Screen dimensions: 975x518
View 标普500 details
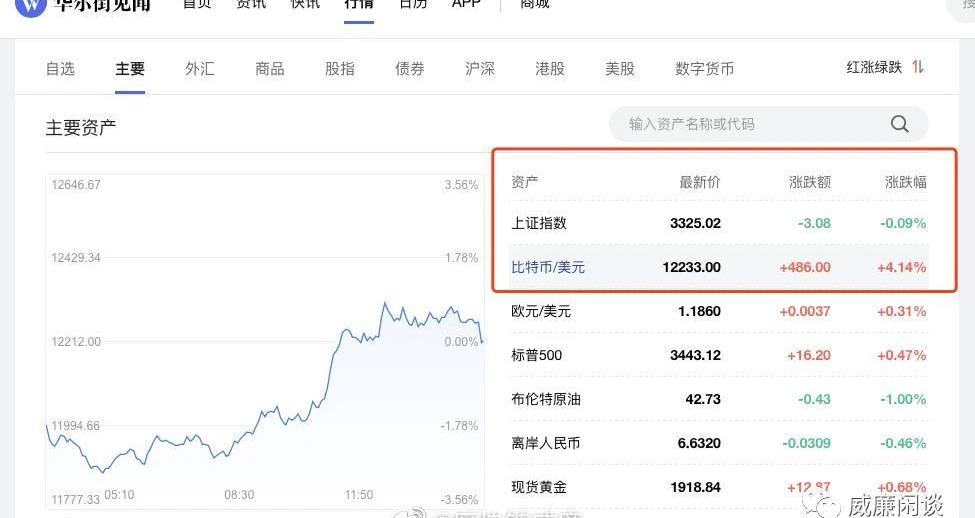(x=537, y=355)
